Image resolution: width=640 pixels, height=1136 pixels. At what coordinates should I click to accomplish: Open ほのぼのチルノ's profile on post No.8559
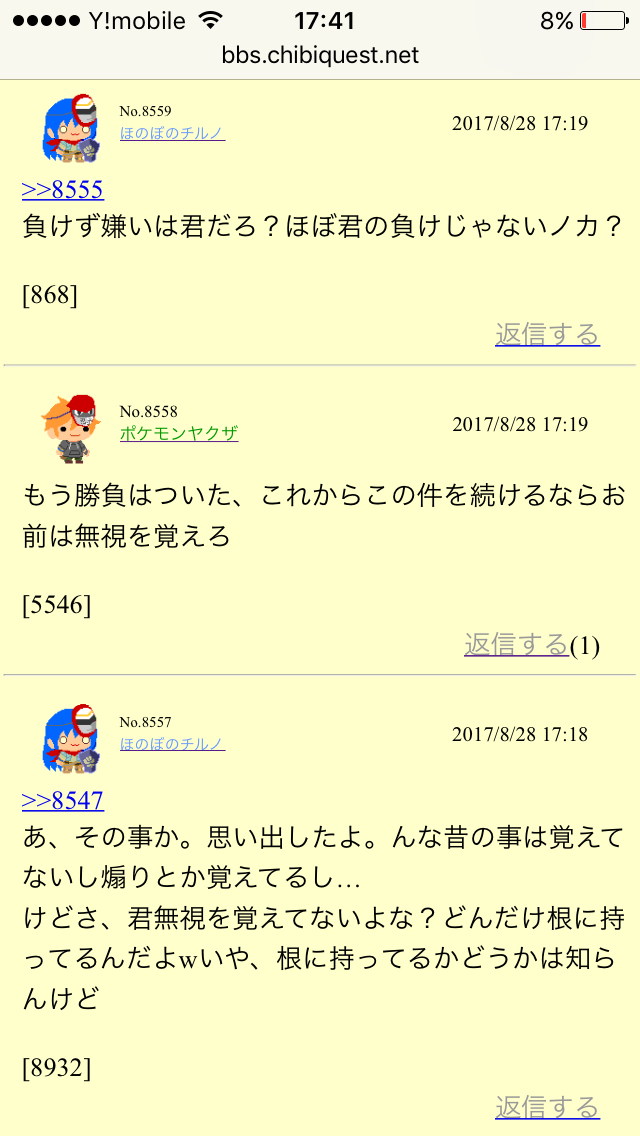point(172,133)
